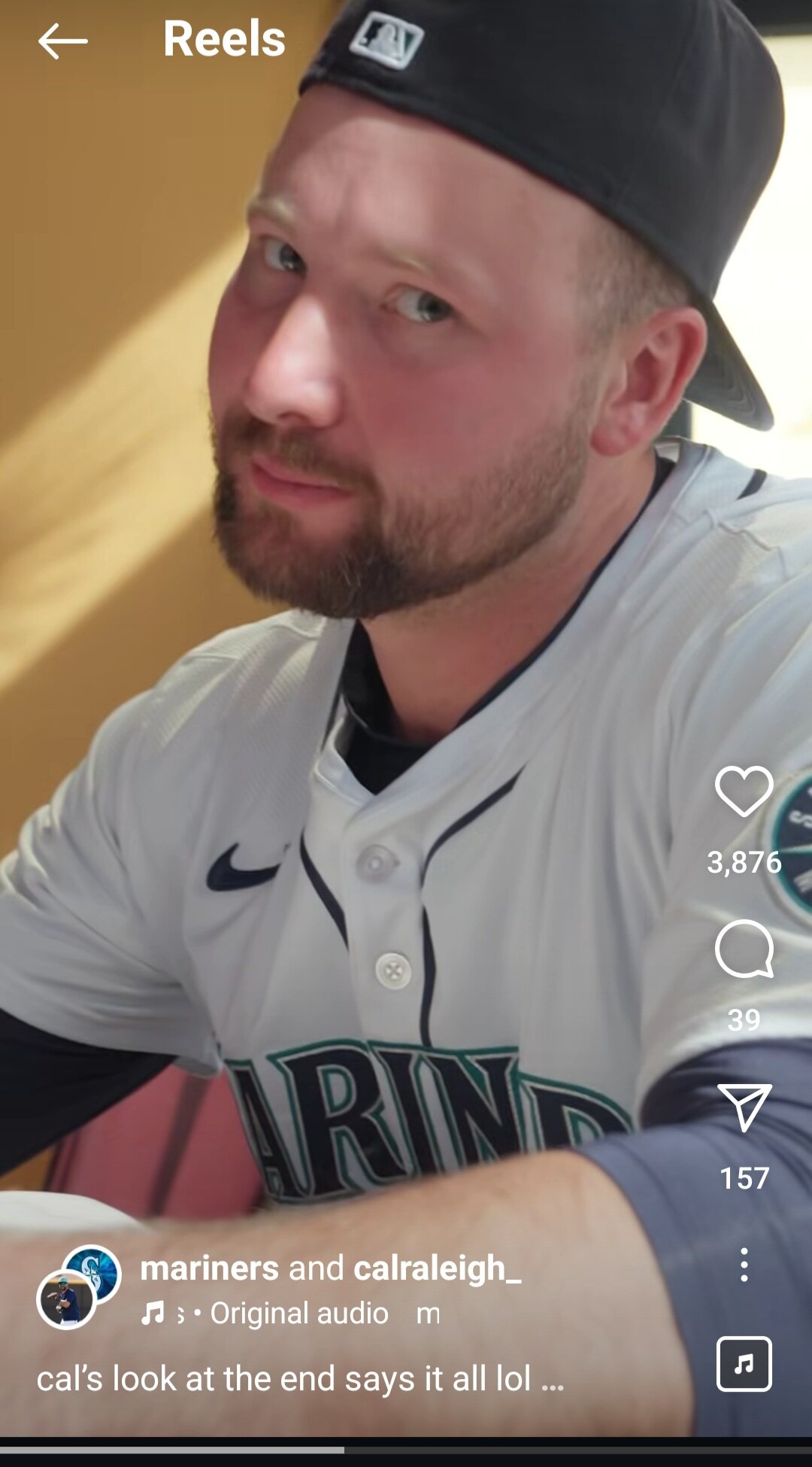Like this reel with the heart icon
The width and height of the screenshot is (812, 1467).
744,791
